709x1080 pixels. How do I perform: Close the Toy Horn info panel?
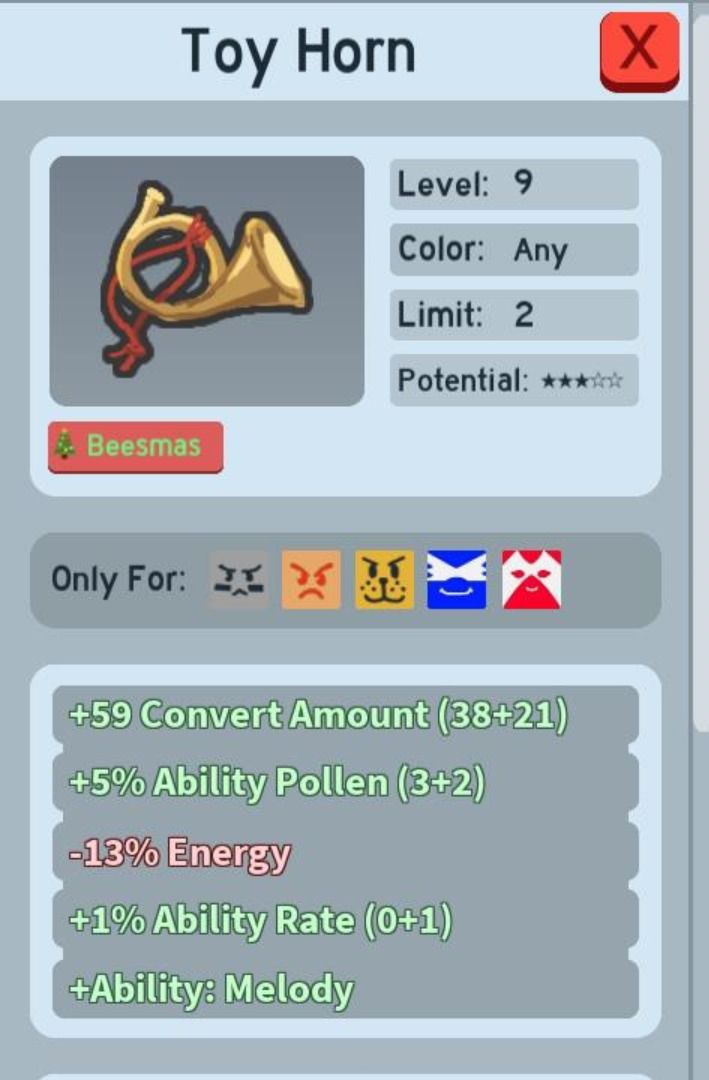[639, 50]
